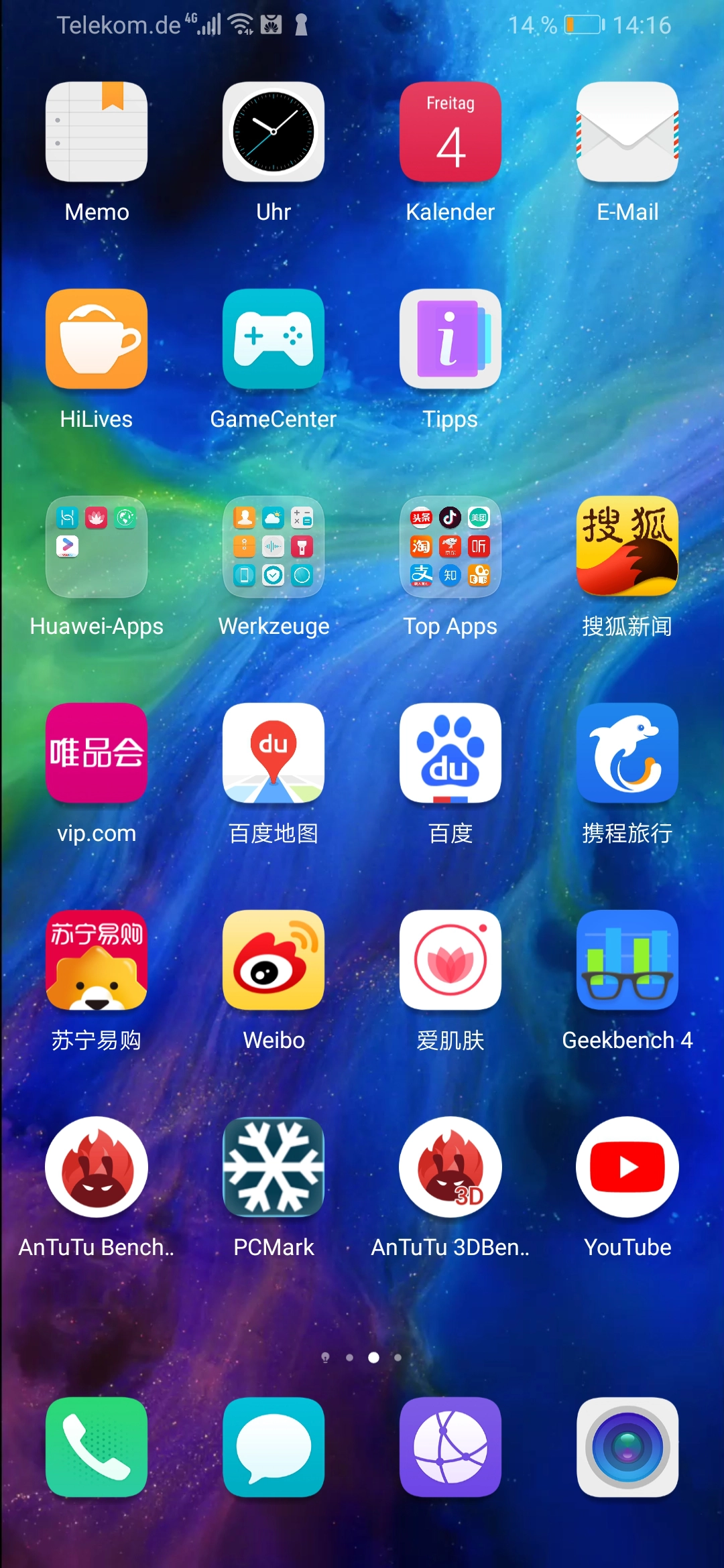Open the Memo app
The height and width of the screenshot is (1568, 724).
97,132
